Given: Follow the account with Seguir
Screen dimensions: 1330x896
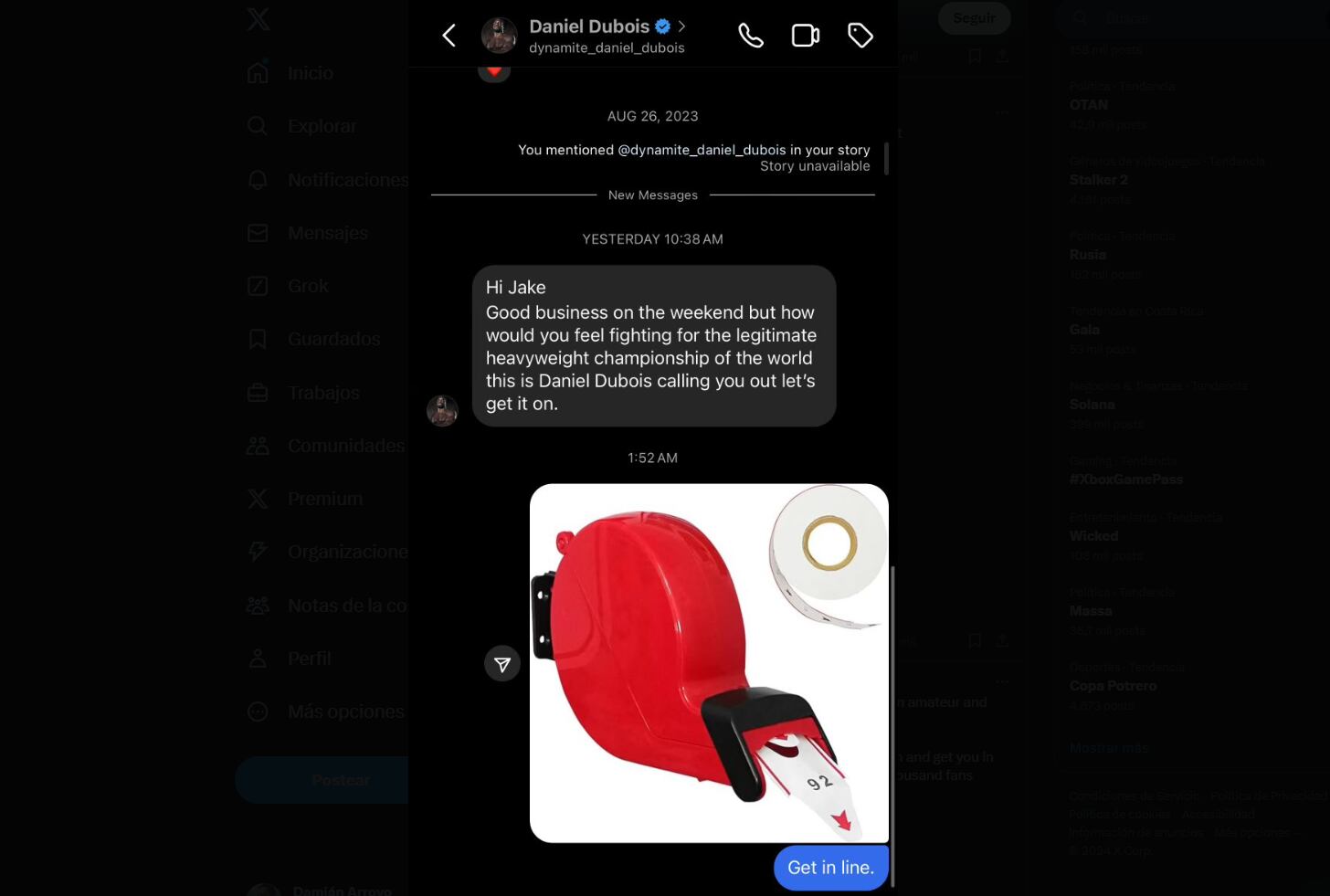Looking at the screenshot, I should pos(974,18).
